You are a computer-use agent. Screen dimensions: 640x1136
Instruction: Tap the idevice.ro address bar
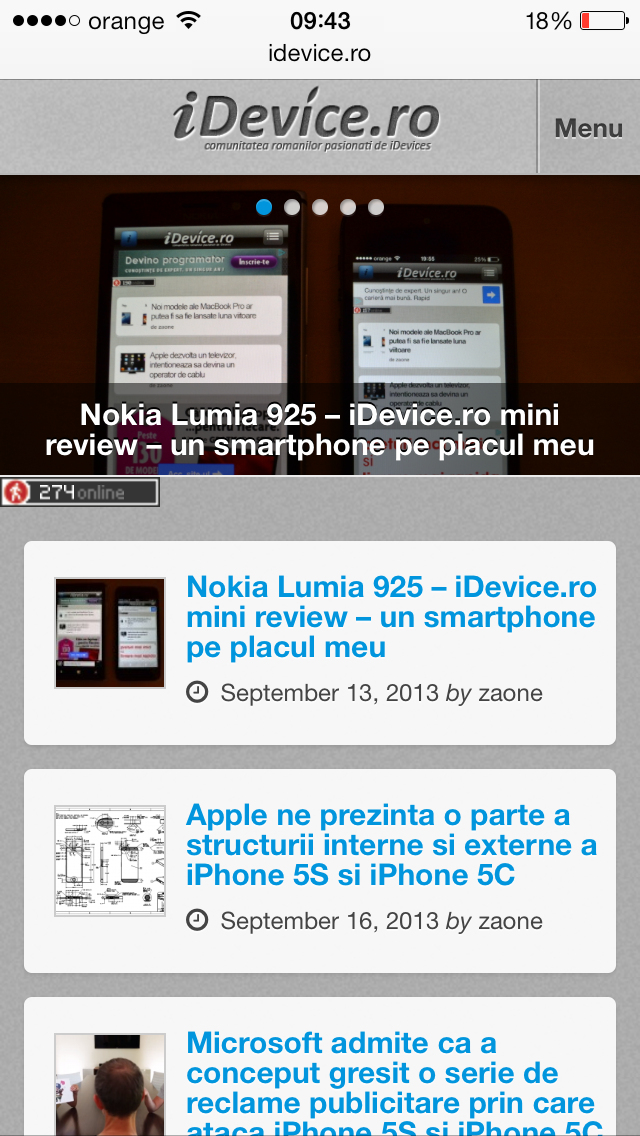coord(320,53)
